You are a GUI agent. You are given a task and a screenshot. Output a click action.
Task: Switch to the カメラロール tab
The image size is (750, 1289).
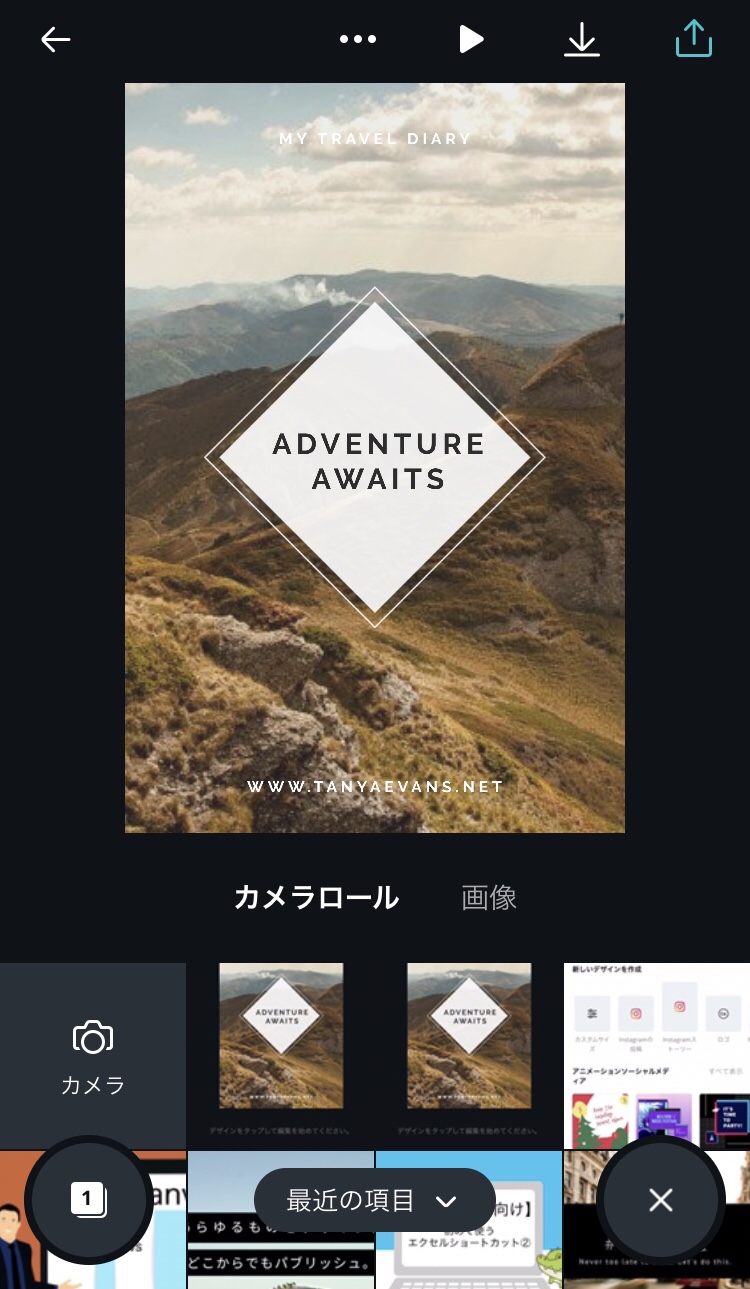coord(316,897)
